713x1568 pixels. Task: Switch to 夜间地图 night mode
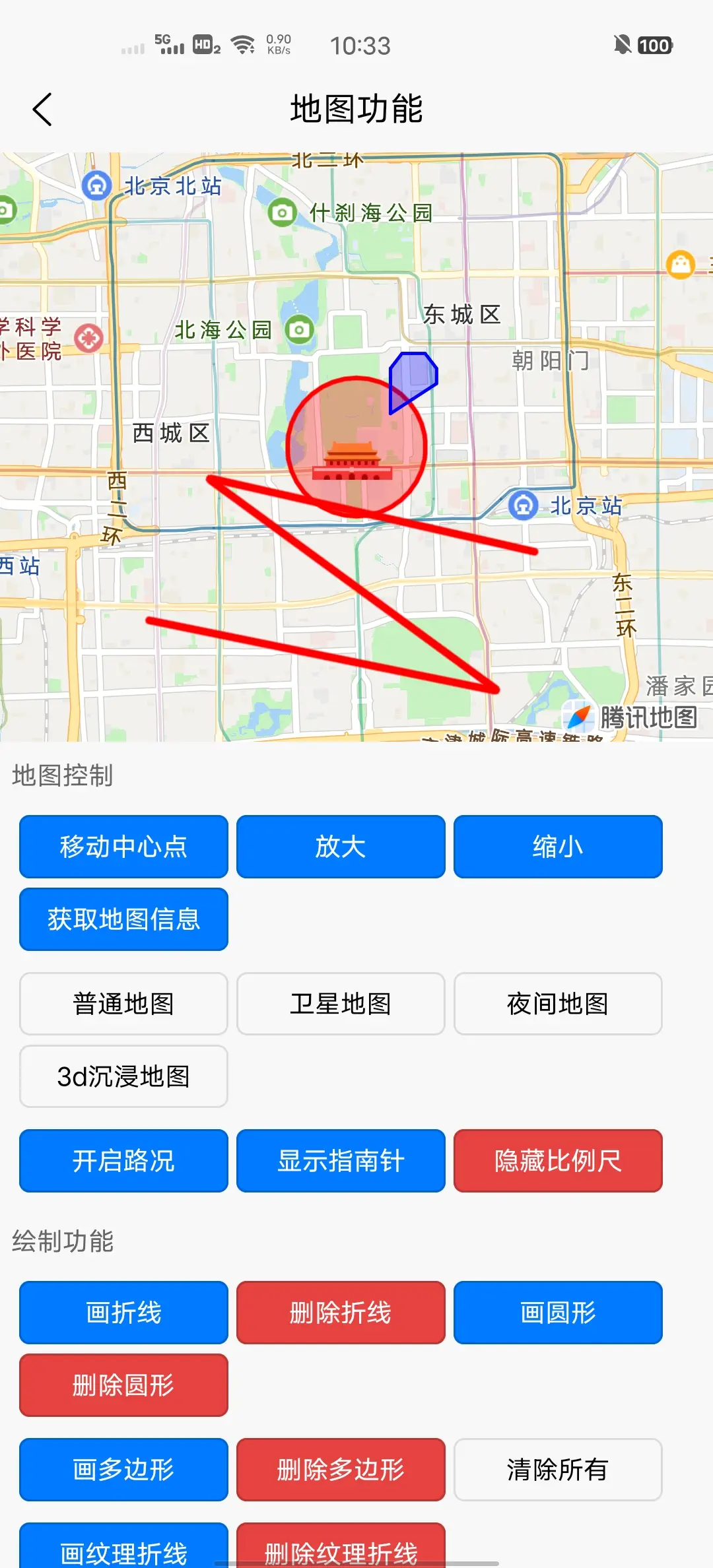[x=558, y=1004]
